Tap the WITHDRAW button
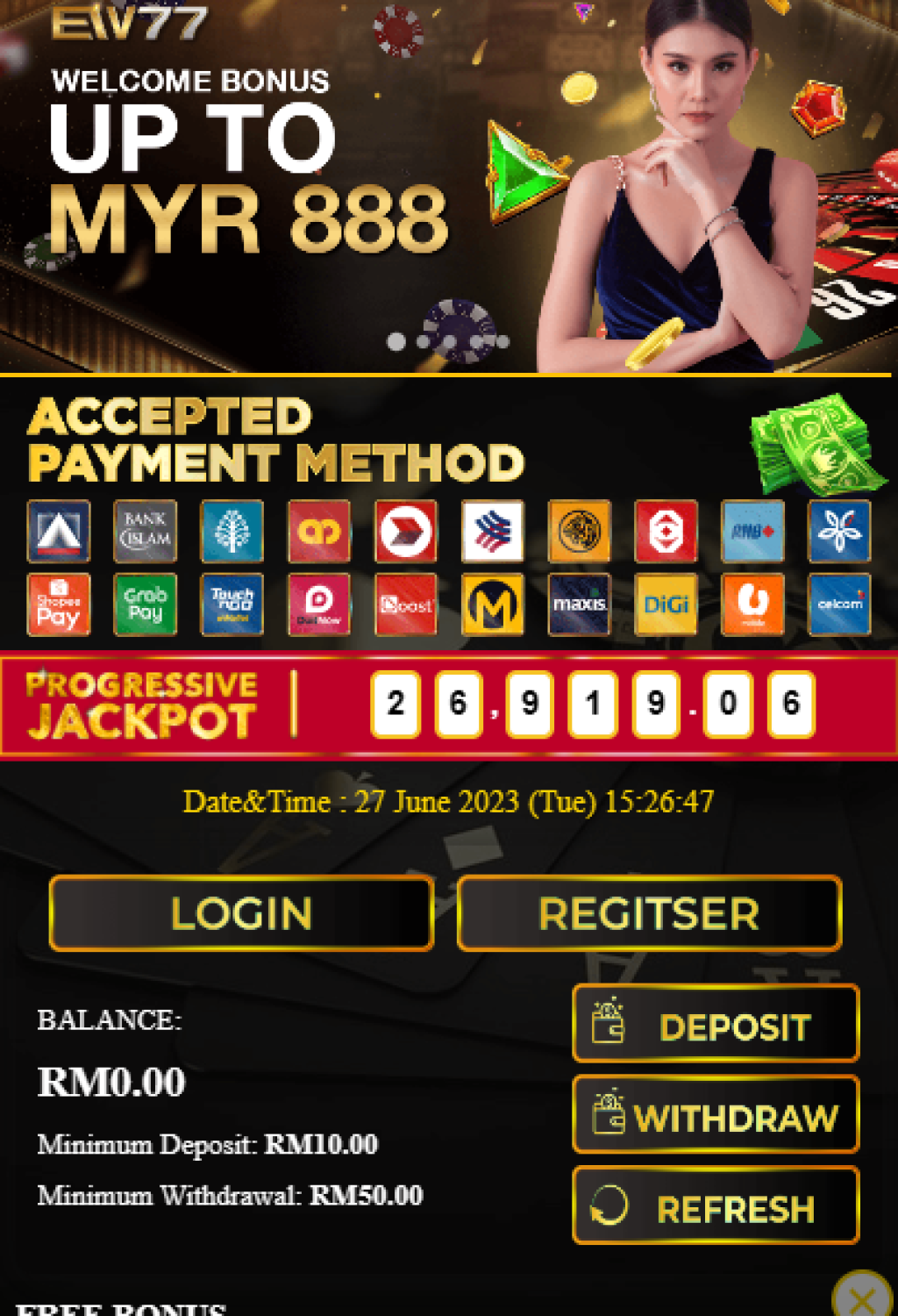 716,1116
